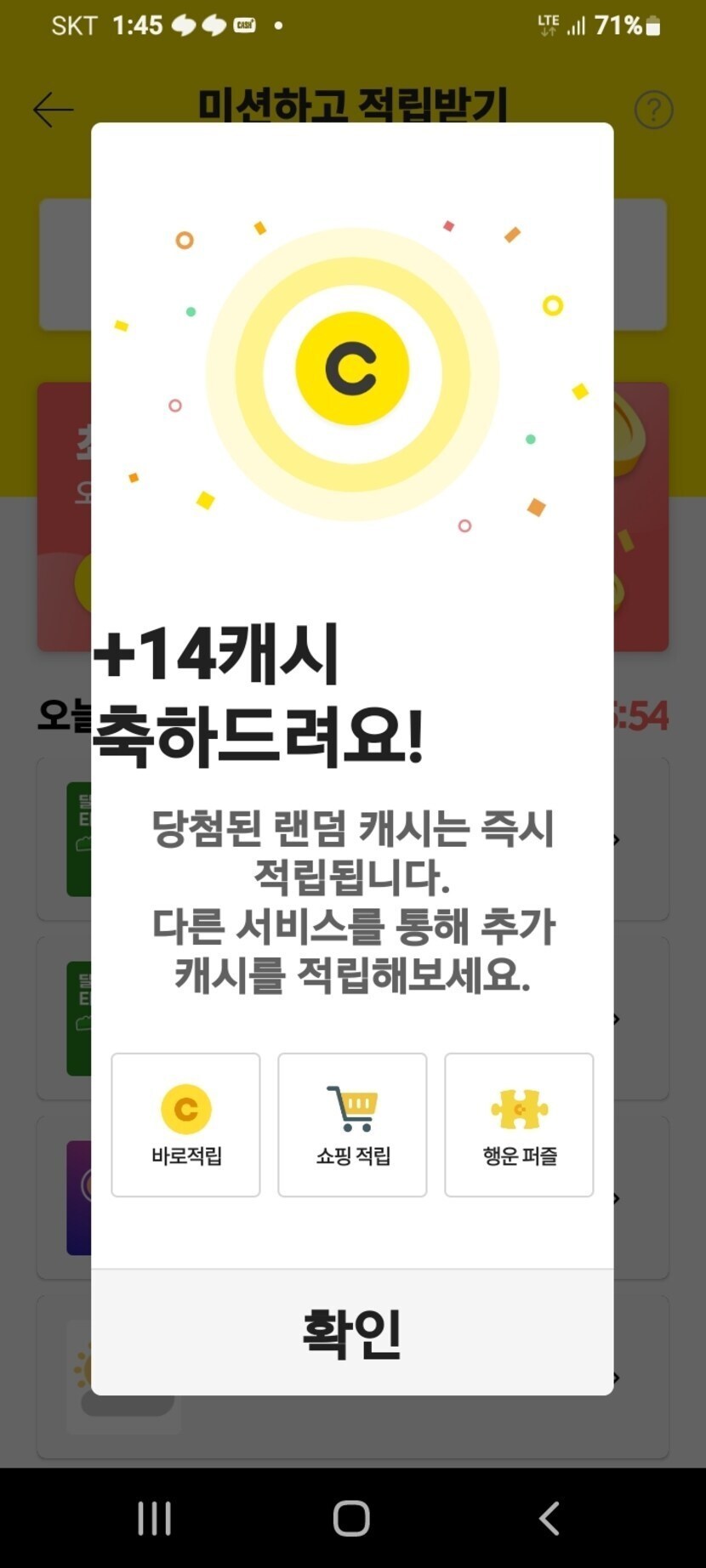This screenshot has width=706, height=1568.
Task: Open recent apps from navigation bar
Action: coord(154,1518)
